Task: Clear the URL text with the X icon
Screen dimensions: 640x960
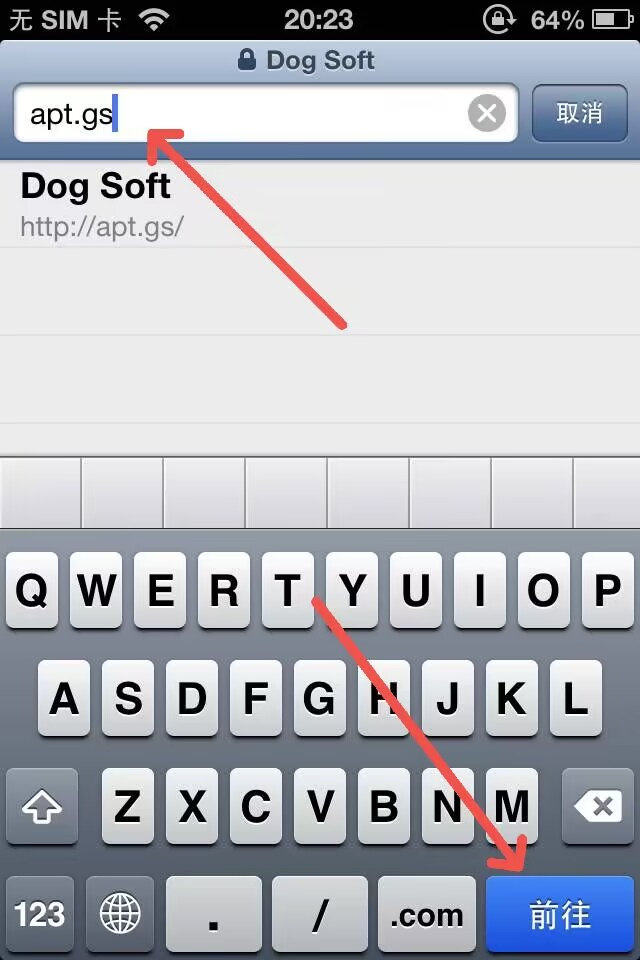Action: (x=487, y=114)
